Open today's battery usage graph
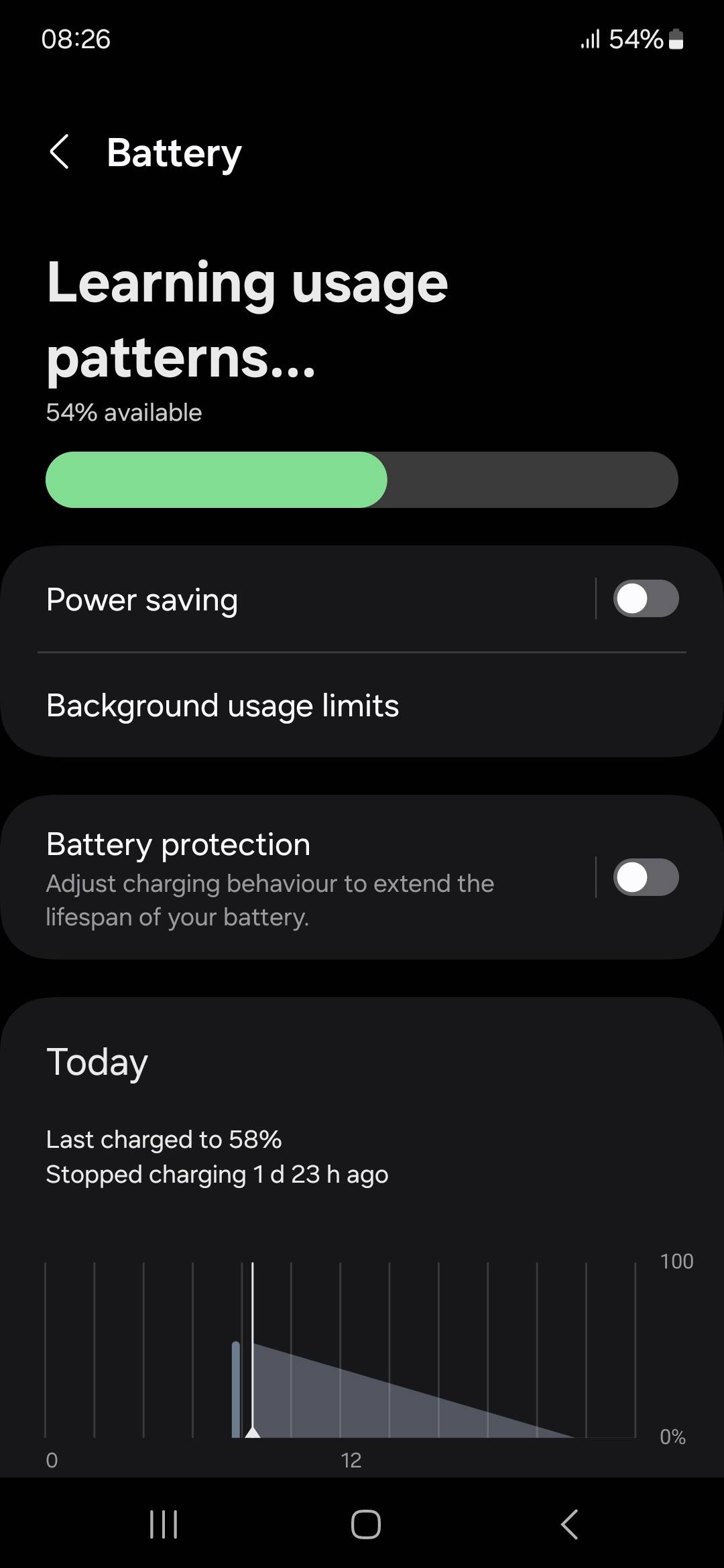The width and height of the screenshot is (724, 1568). [362, 1360]
